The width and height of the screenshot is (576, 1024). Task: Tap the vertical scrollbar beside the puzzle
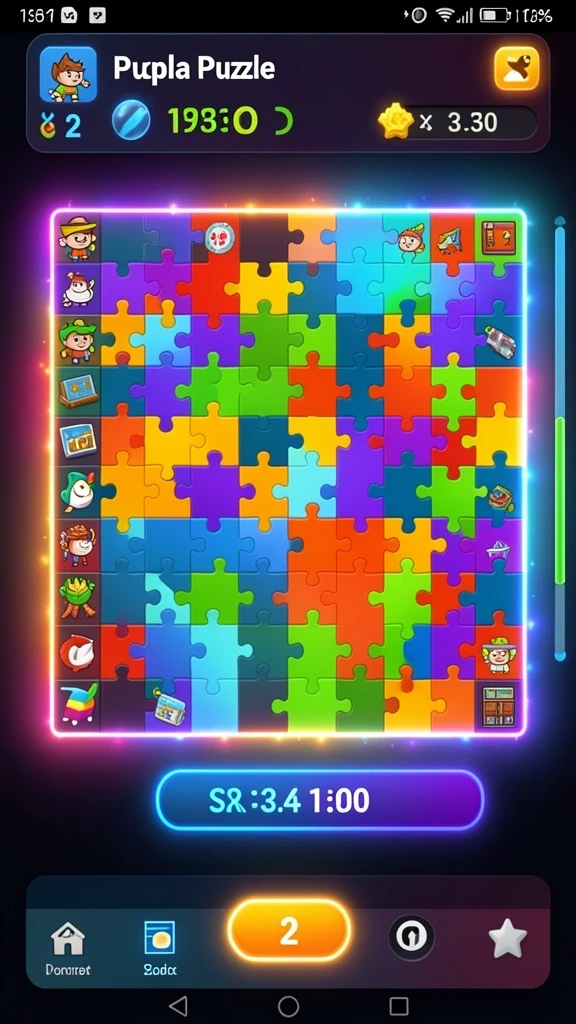point(560,439)
